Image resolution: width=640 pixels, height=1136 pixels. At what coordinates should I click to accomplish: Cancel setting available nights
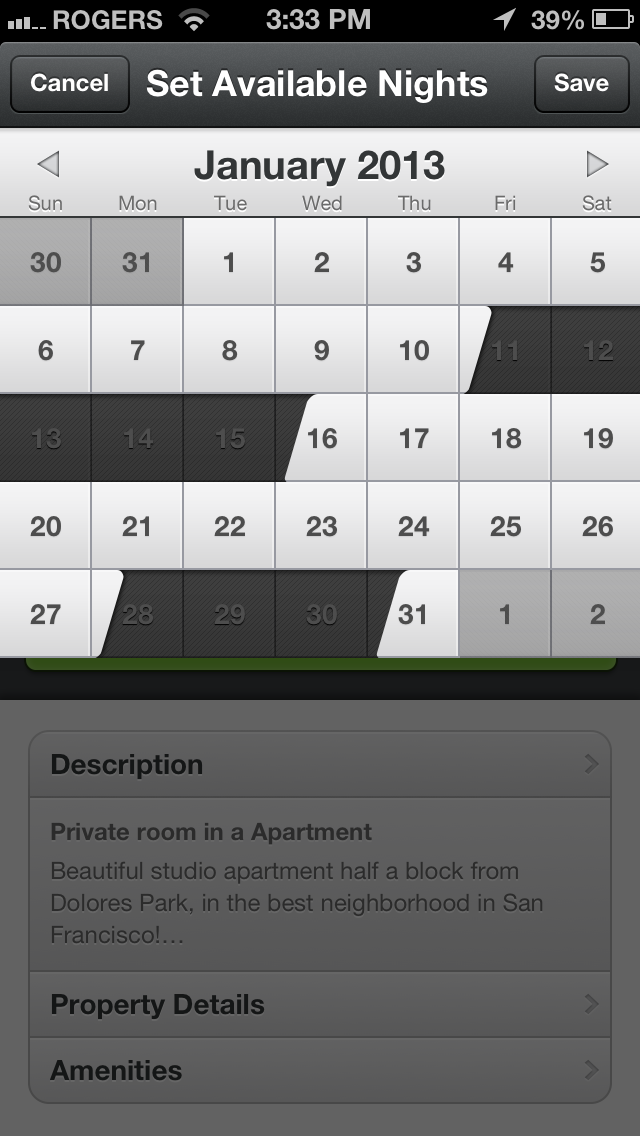point(69,84)
